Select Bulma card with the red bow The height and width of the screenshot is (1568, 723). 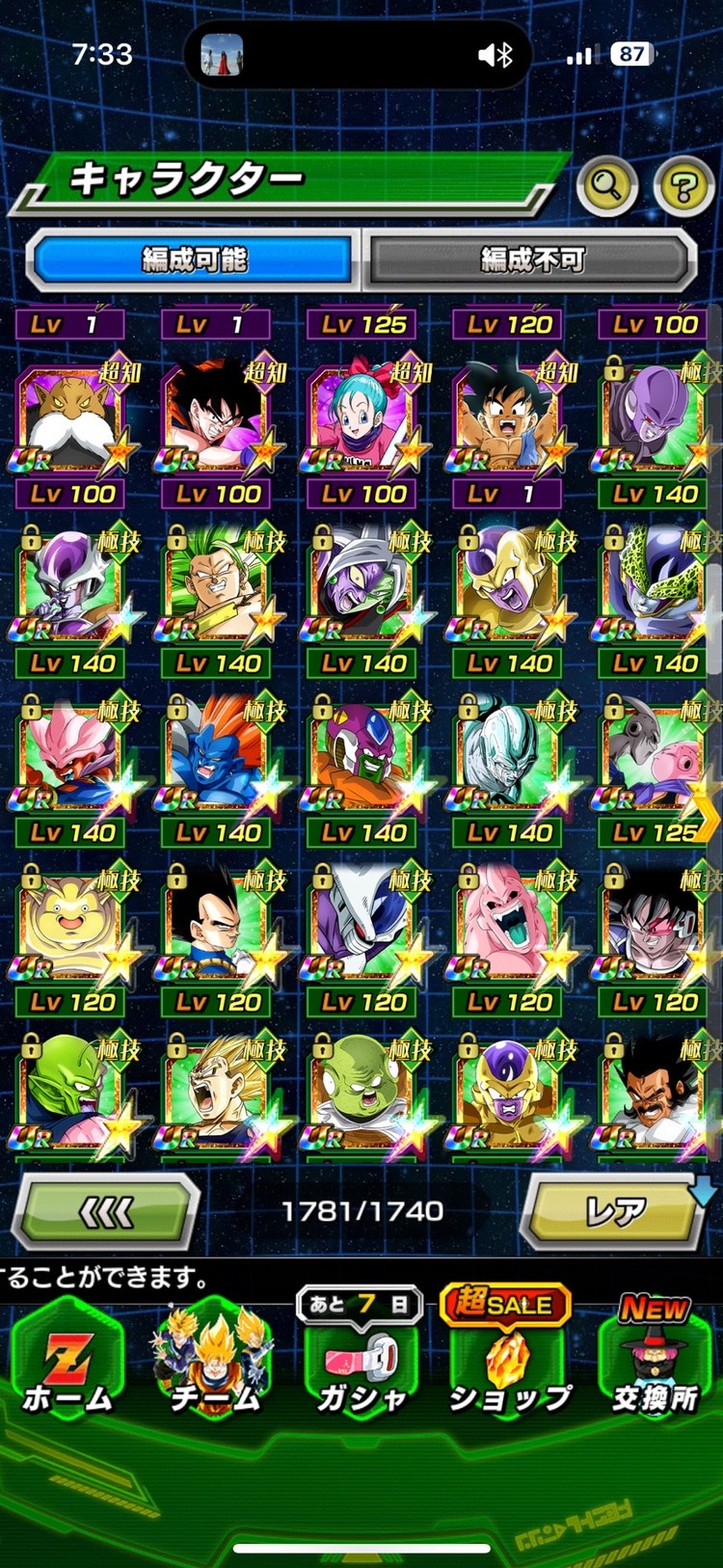click(362, 417)
